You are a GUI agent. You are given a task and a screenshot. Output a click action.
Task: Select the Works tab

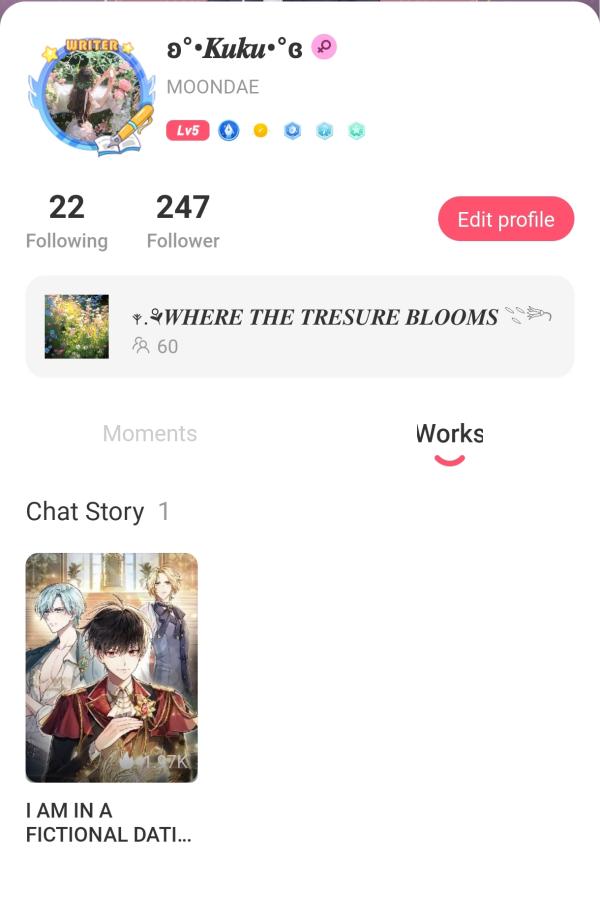click(449, 434)
